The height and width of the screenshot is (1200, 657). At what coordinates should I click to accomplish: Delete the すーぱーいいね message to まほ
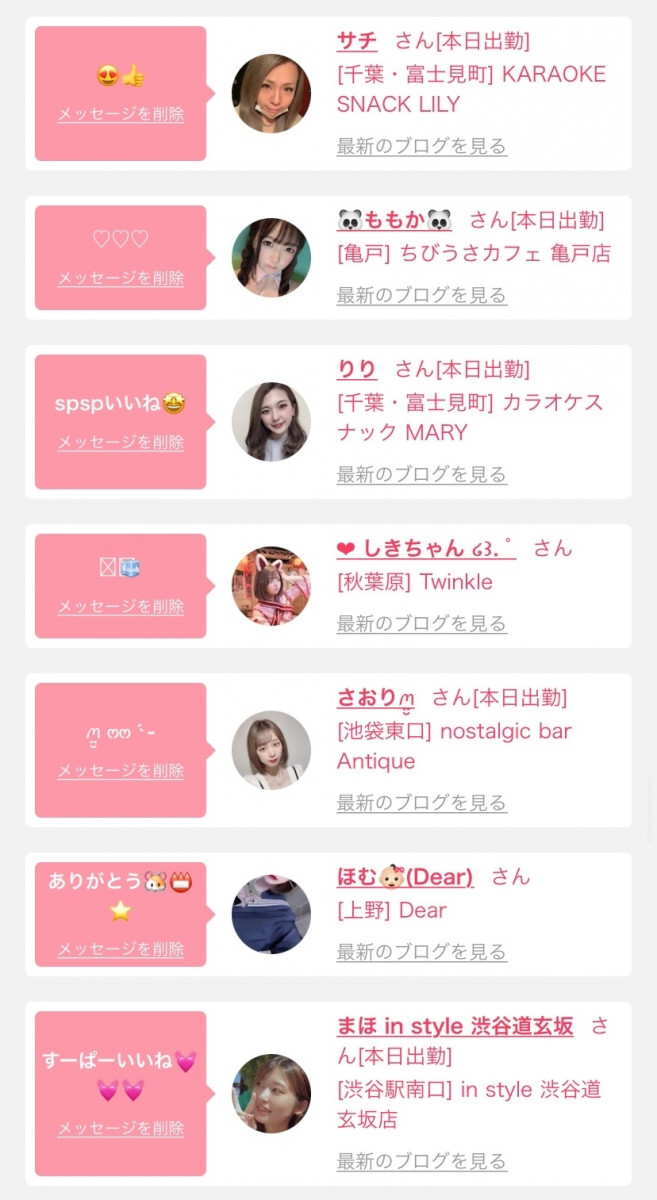tap(121, 1128)
